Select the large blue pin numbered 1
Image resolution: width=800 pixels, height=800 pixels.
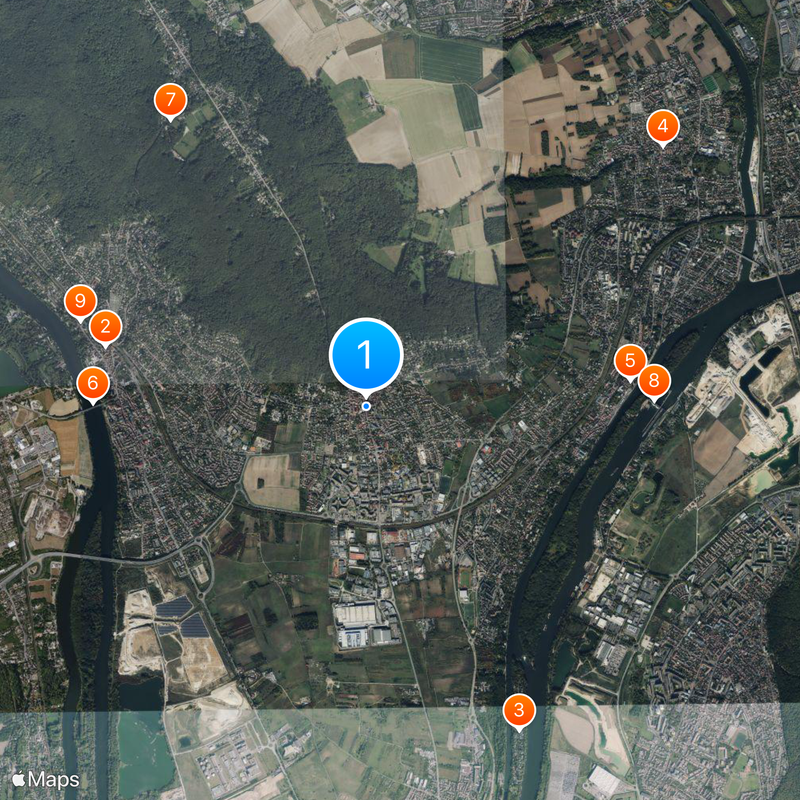[366, 354]
